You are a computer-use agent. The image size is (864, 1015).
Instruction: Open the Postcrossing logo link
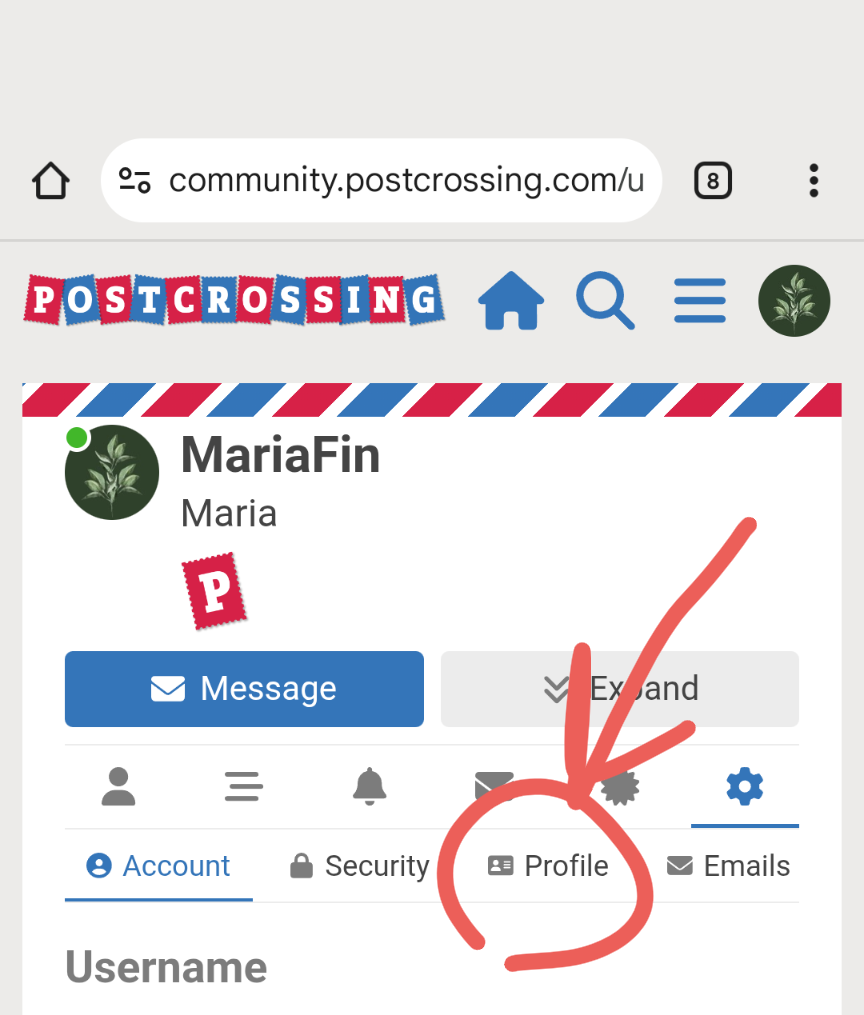pyautogui.click(x=234, y=301)
